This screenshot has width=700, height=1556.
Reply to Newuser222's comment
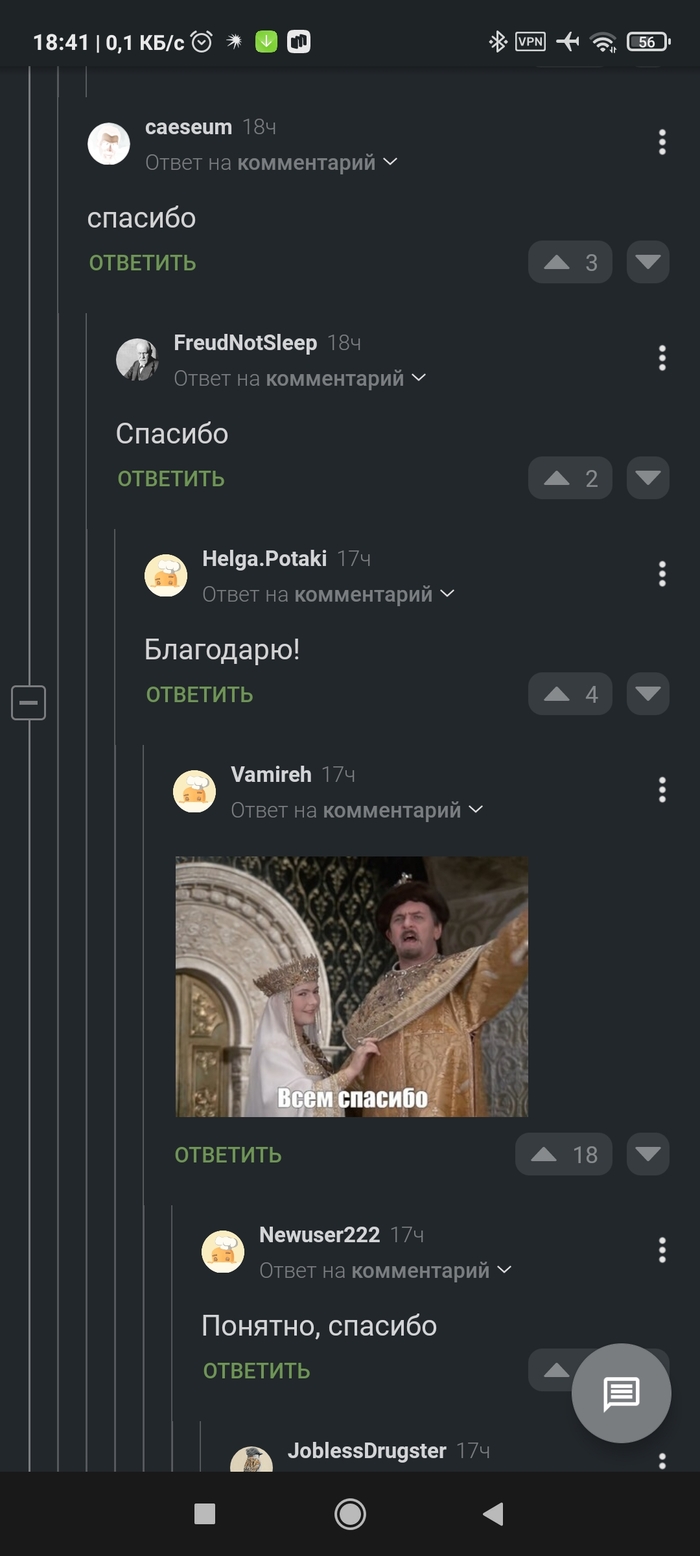256,1371
